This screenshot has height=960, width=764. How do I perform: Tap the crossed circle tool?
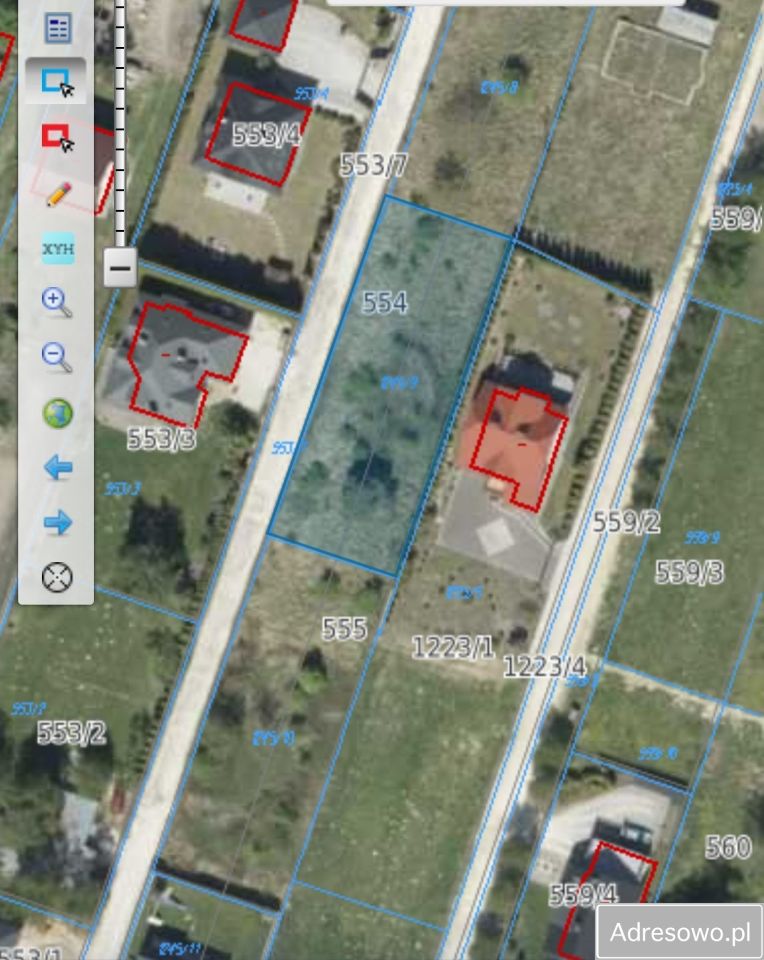(x=57, y=577)
